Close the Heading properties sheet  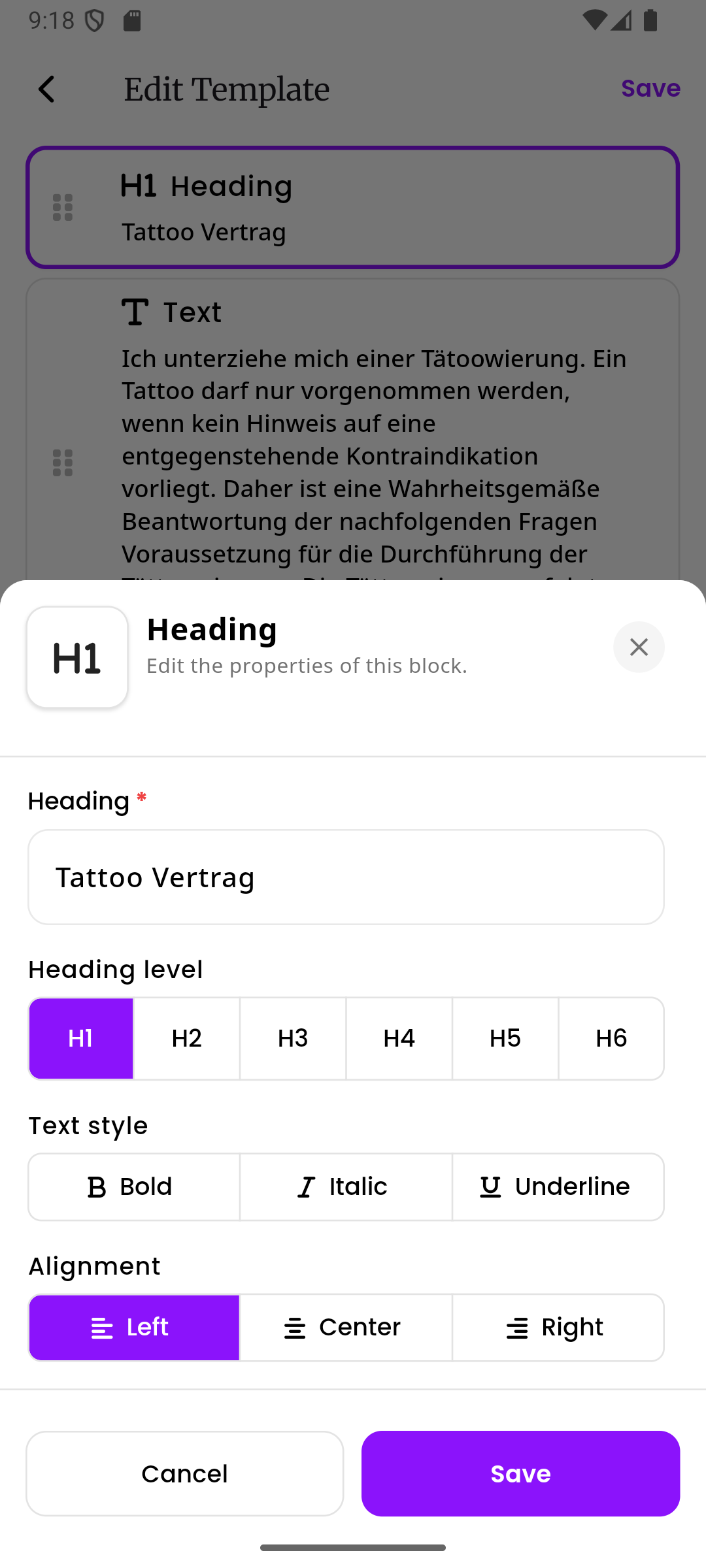[x=639, y=647]
